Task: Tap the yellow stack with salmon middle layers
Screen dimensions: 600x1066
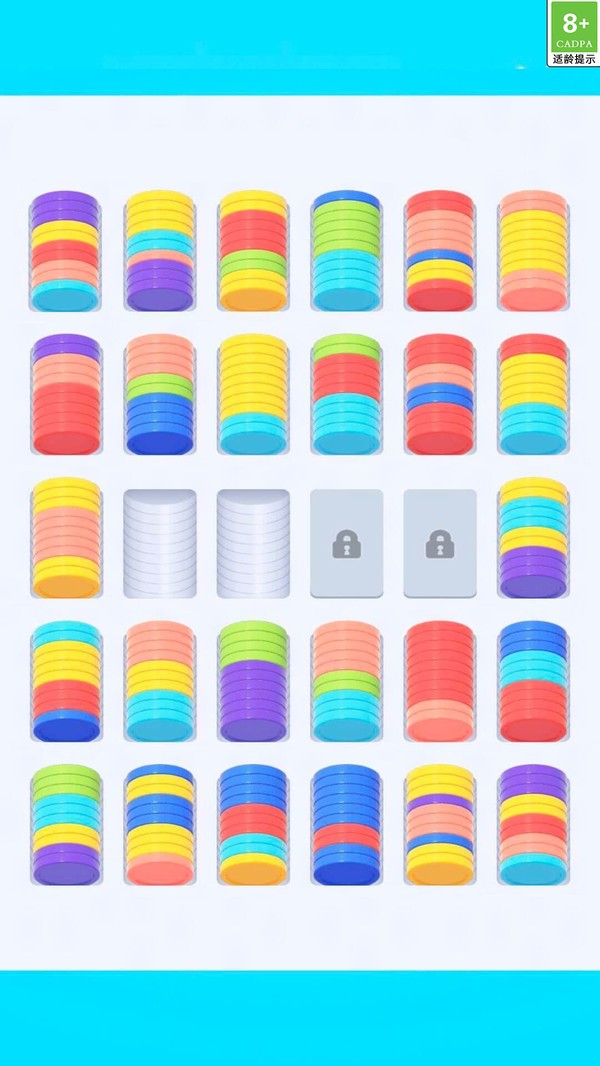Action: coord(65,540)
